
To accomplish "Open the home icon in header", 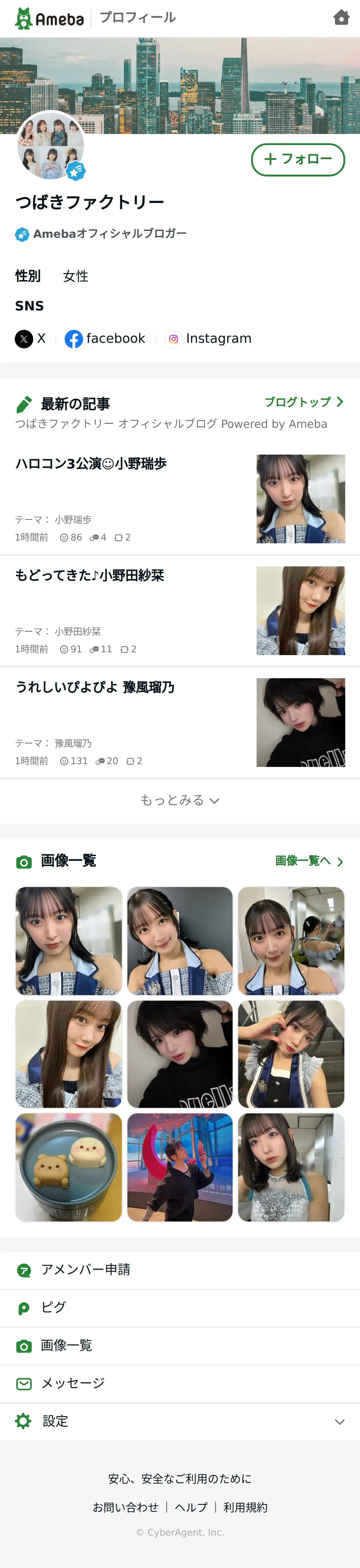I will point(341,18).
